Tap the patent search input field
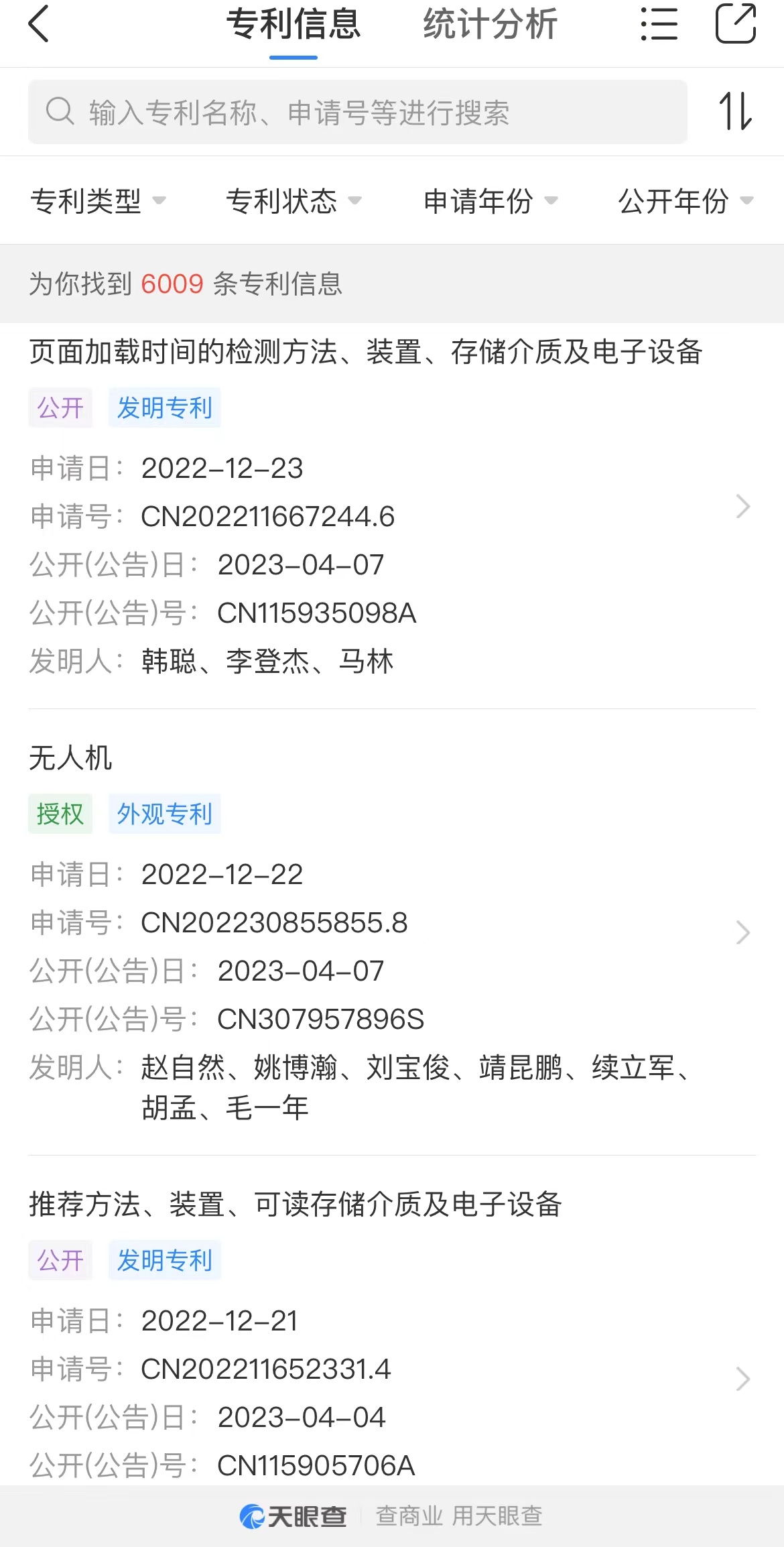Viewport: 784px width, 1547px height. click(x=358, y=112)
